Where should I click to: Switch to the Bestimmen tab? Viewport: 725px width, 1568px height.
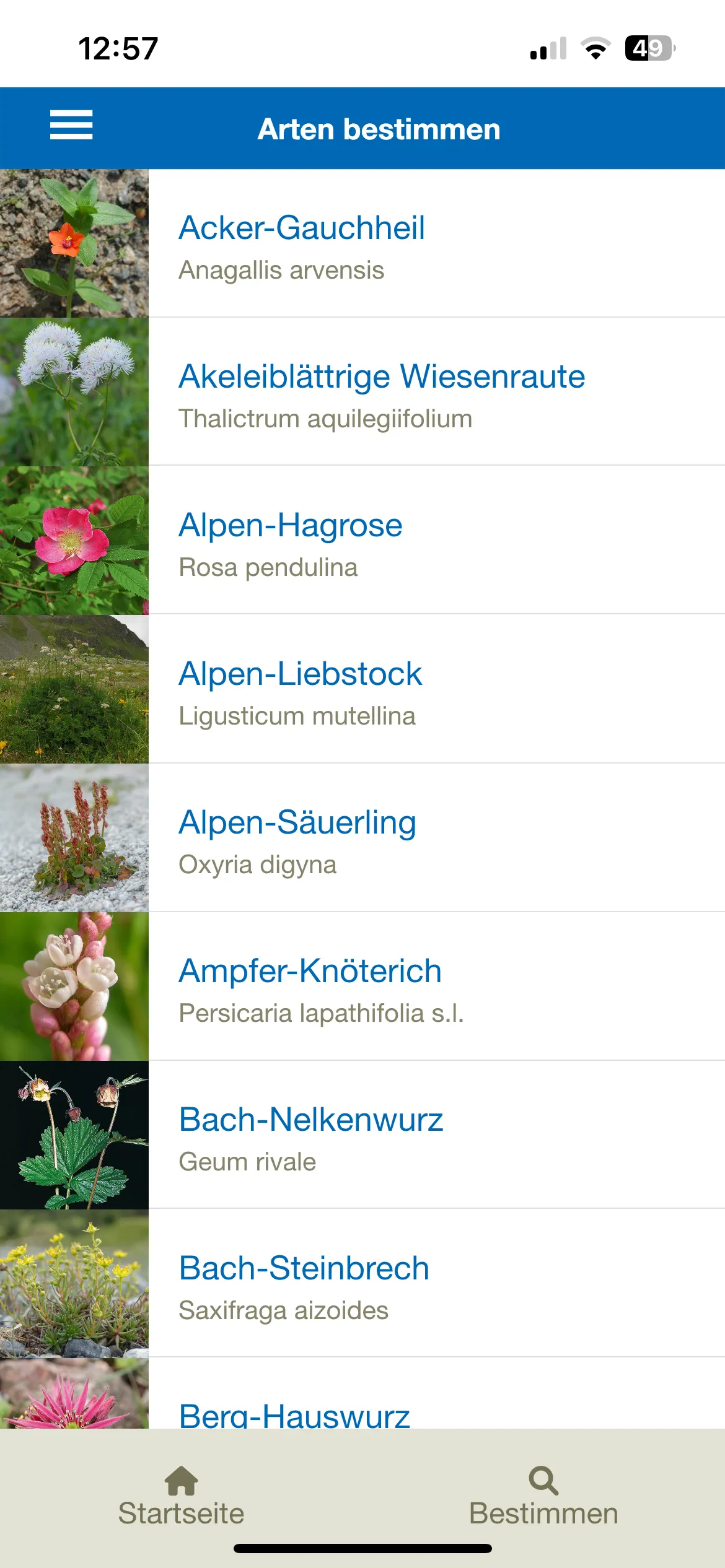tap(543, 1497)
